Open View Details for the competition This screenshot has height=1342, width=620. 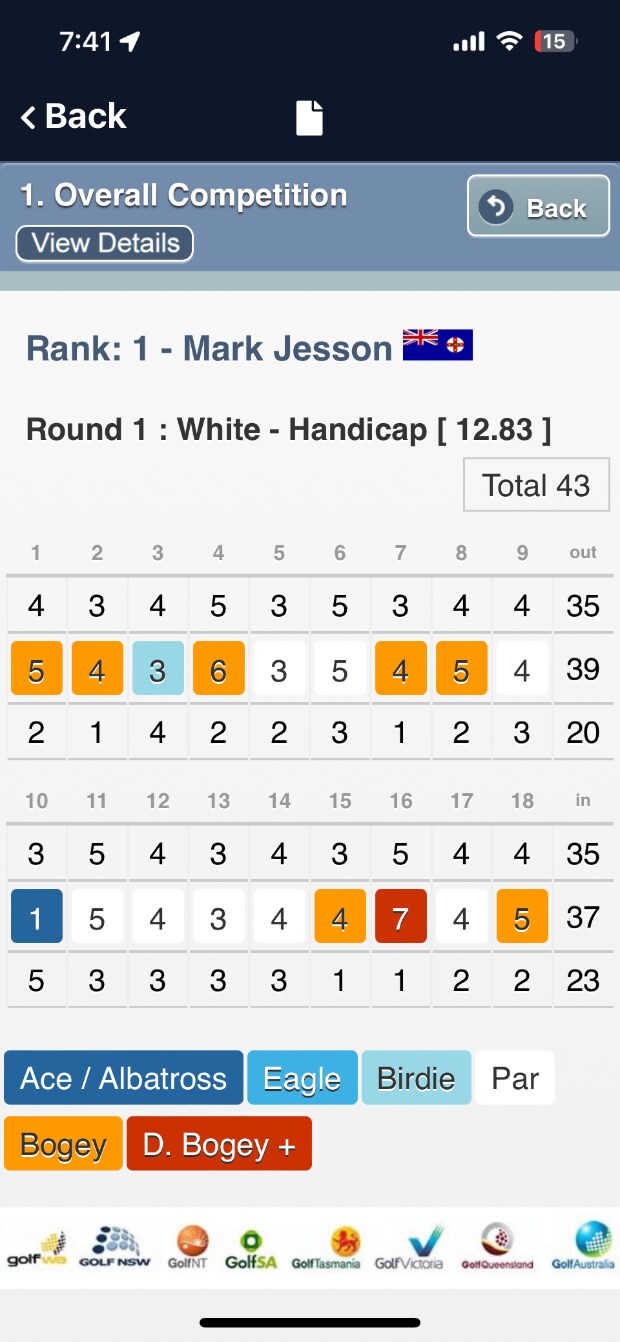tap(105, 243)
